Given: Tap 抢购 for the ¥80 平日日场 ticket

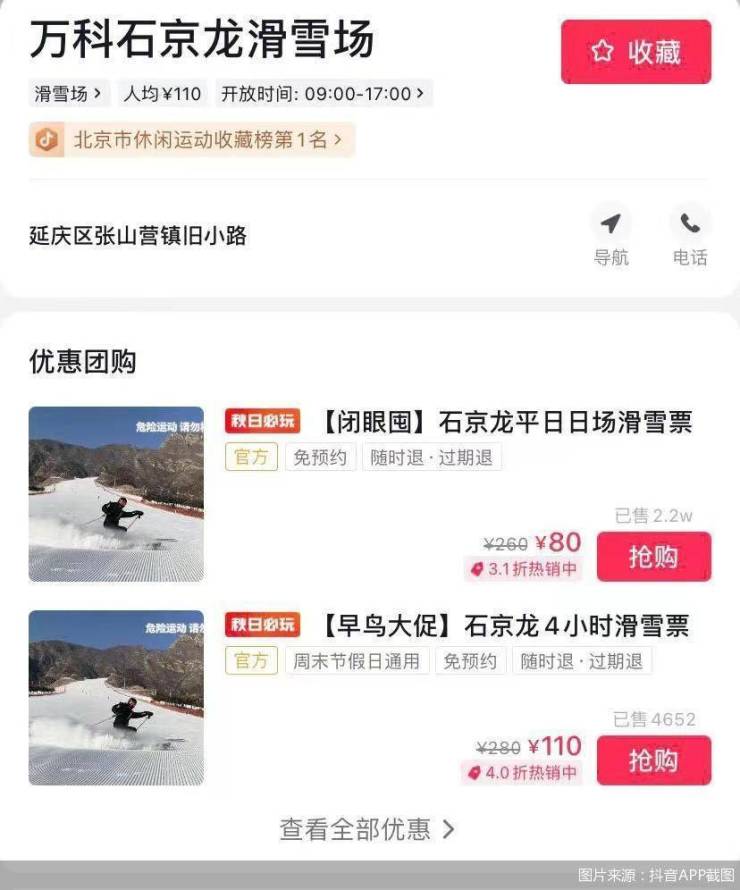Looking at the screenshot, I should [654, 557].
